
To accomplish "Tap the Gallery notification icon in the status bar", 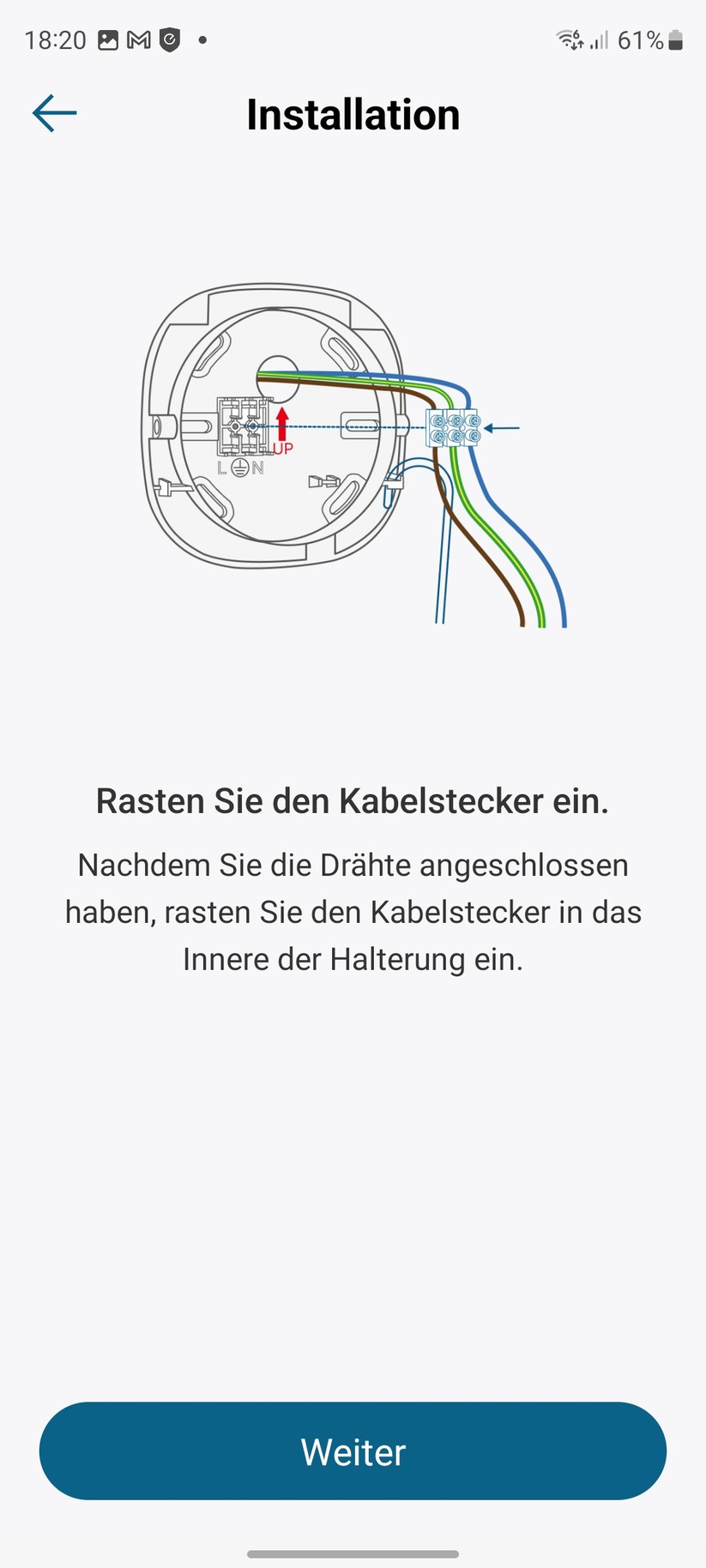I will 109,39.
